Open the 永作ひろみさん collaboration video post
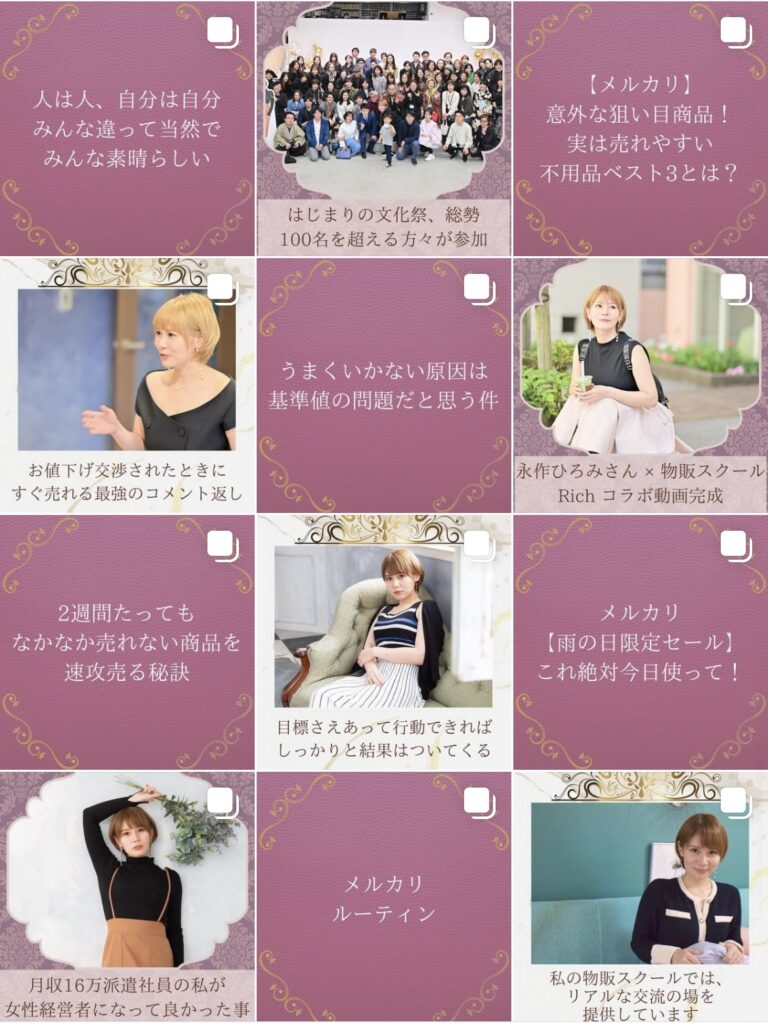The height and width of the screenshot is (1024, 768). pyautogui.click(x=640, y=385)
